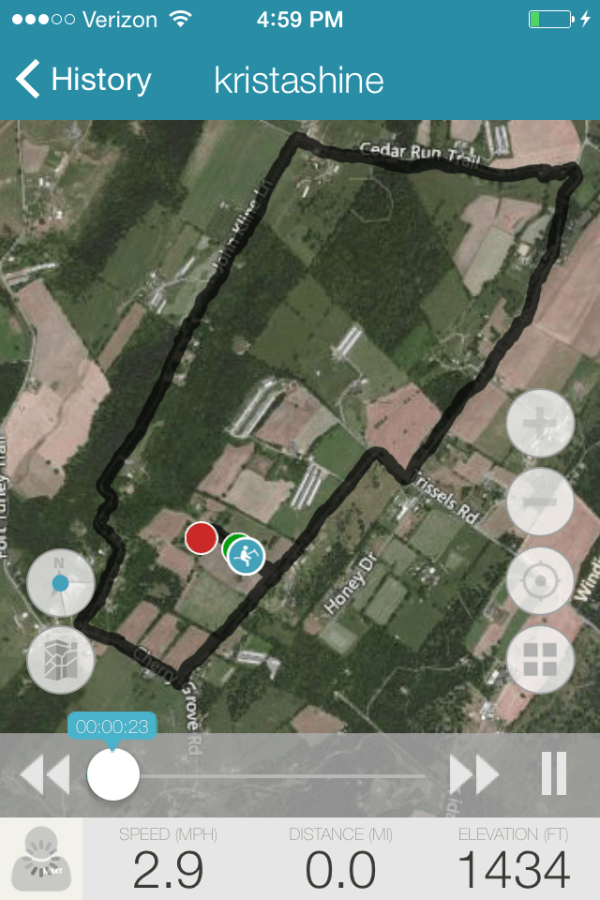Change the map layer type
600x900 pixels.
coord(60,661)
